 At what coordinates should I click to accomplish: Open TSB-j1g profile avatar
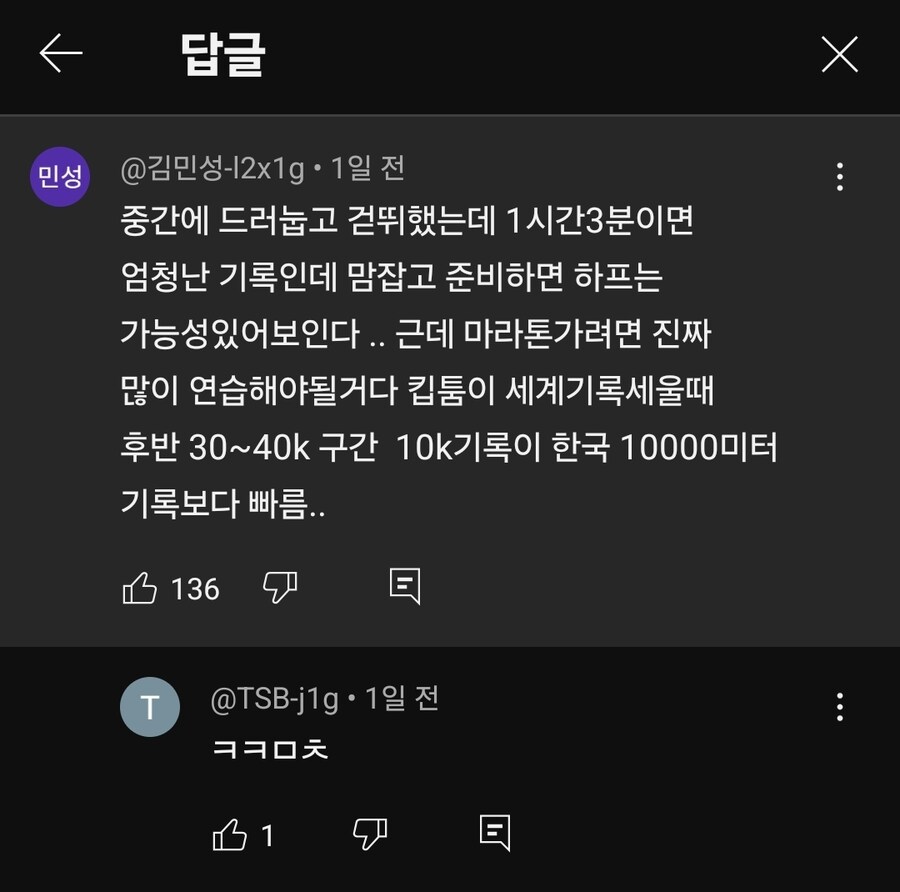(x=150, y=708)
